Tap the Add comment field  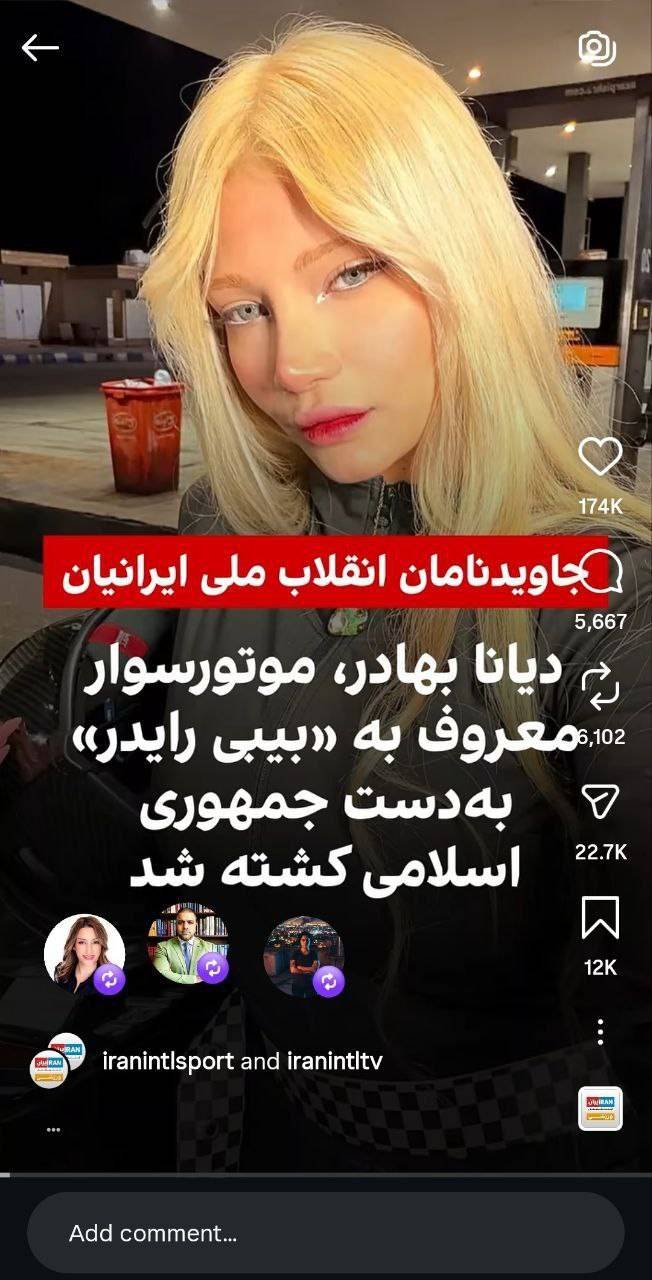click(325, 1233)
